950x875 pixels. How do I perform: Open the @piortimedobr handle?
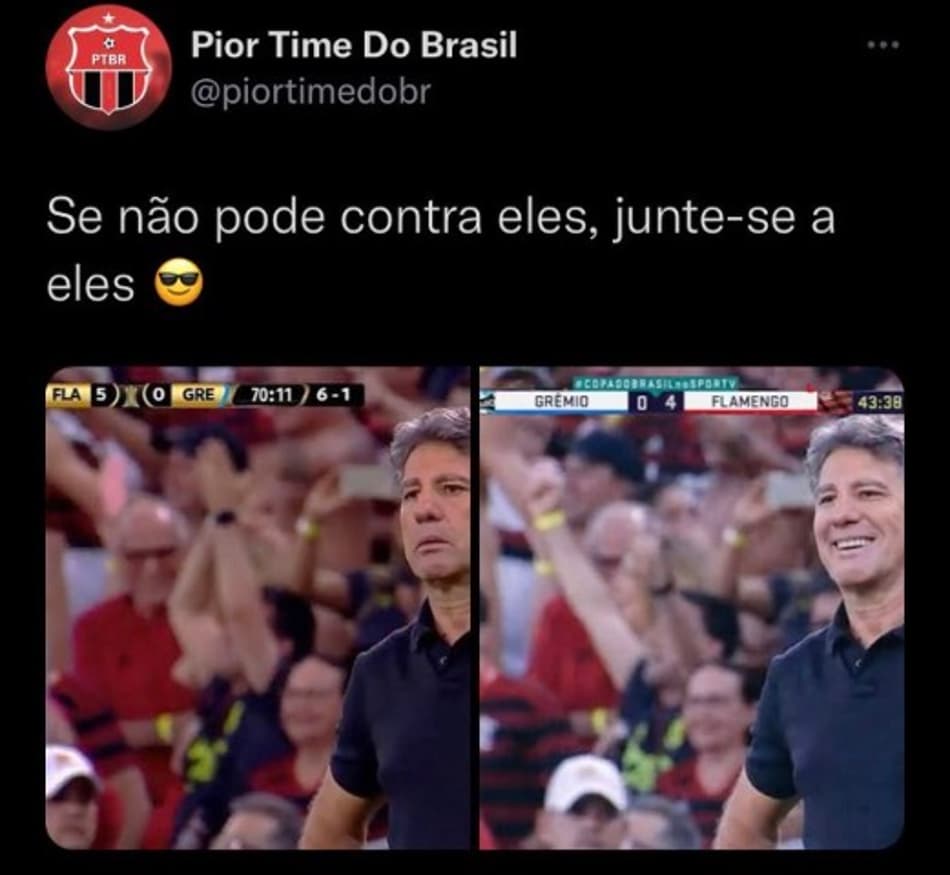(310, 92)
